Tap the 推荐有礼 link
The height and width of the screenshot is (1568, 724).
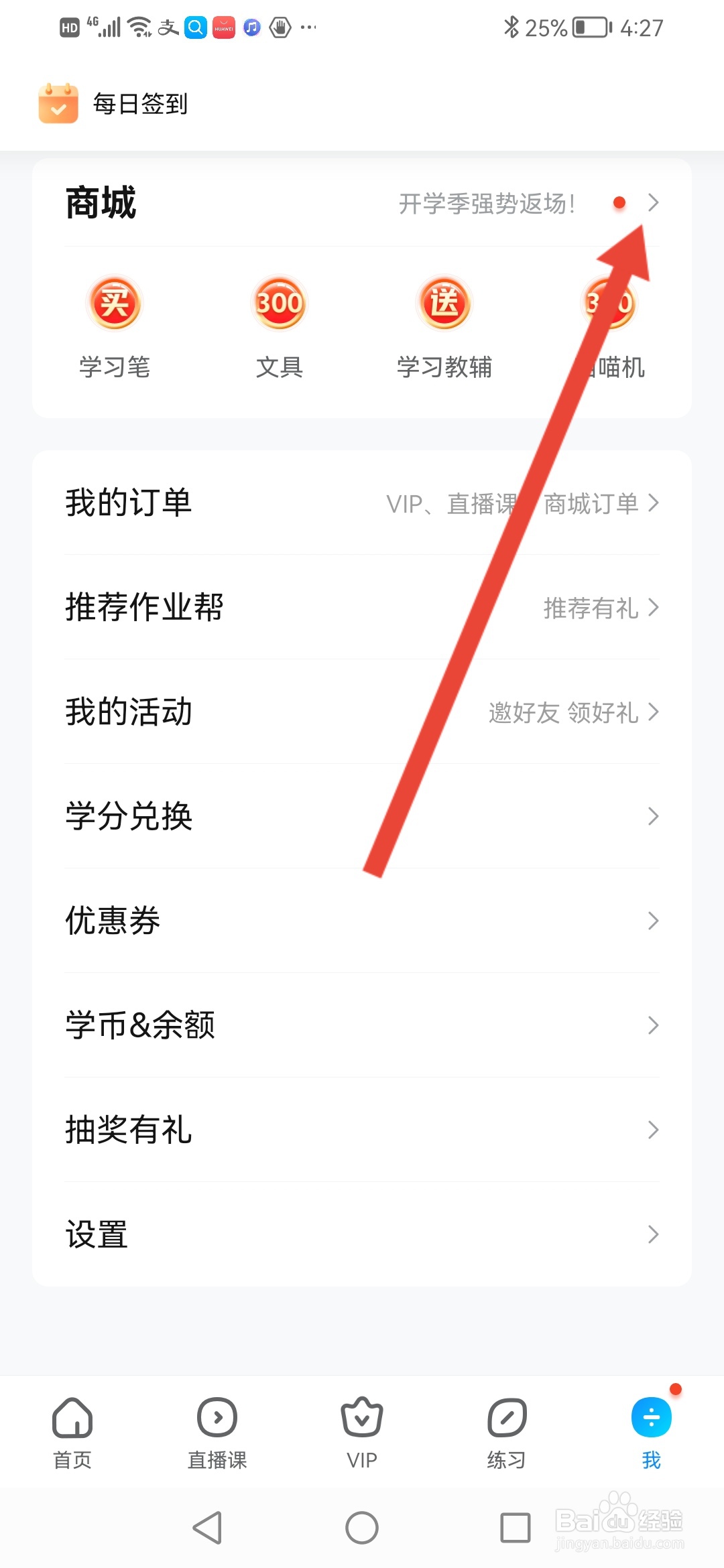pos(591,608)
